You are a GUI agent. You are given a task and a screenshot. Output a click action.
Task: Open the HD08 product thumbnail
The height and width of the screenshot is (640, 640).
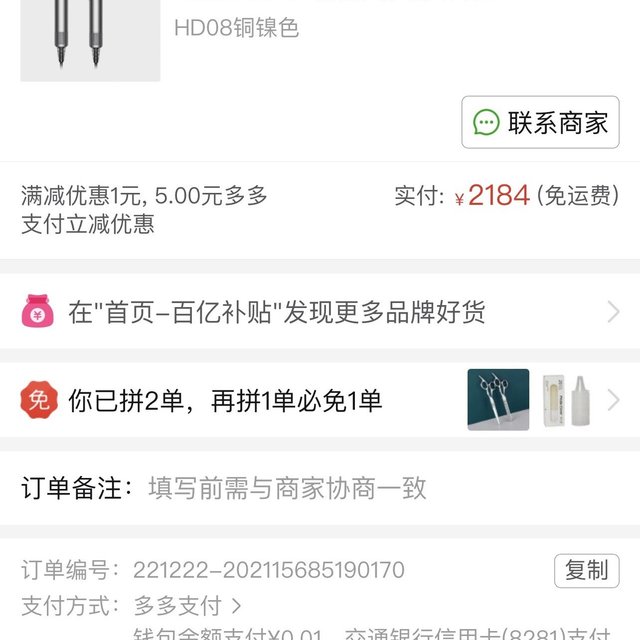pos(90,40)
